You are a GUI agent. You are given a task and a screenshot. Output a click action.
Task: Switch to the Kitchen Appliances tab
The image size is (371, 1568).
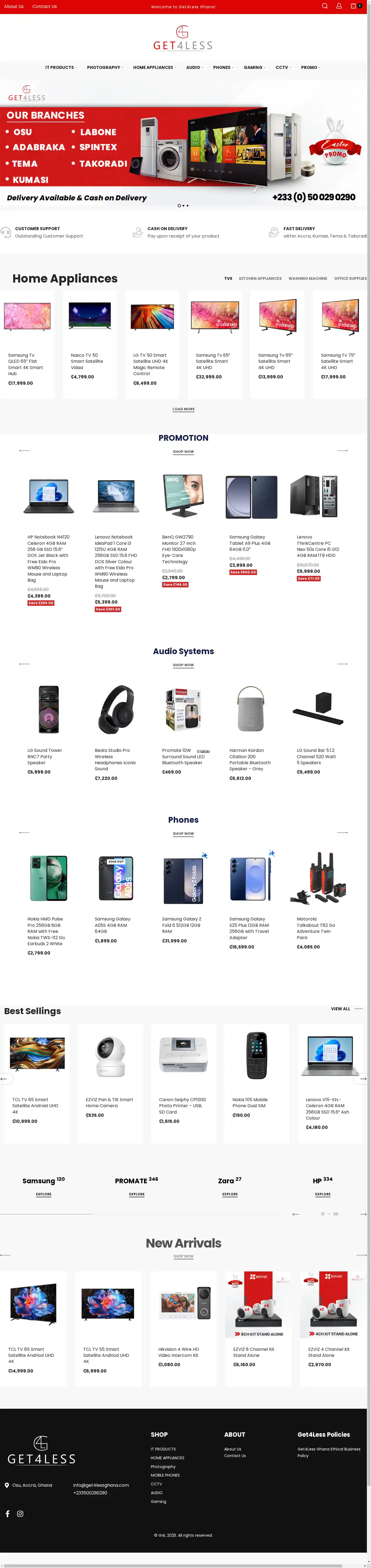260,279
